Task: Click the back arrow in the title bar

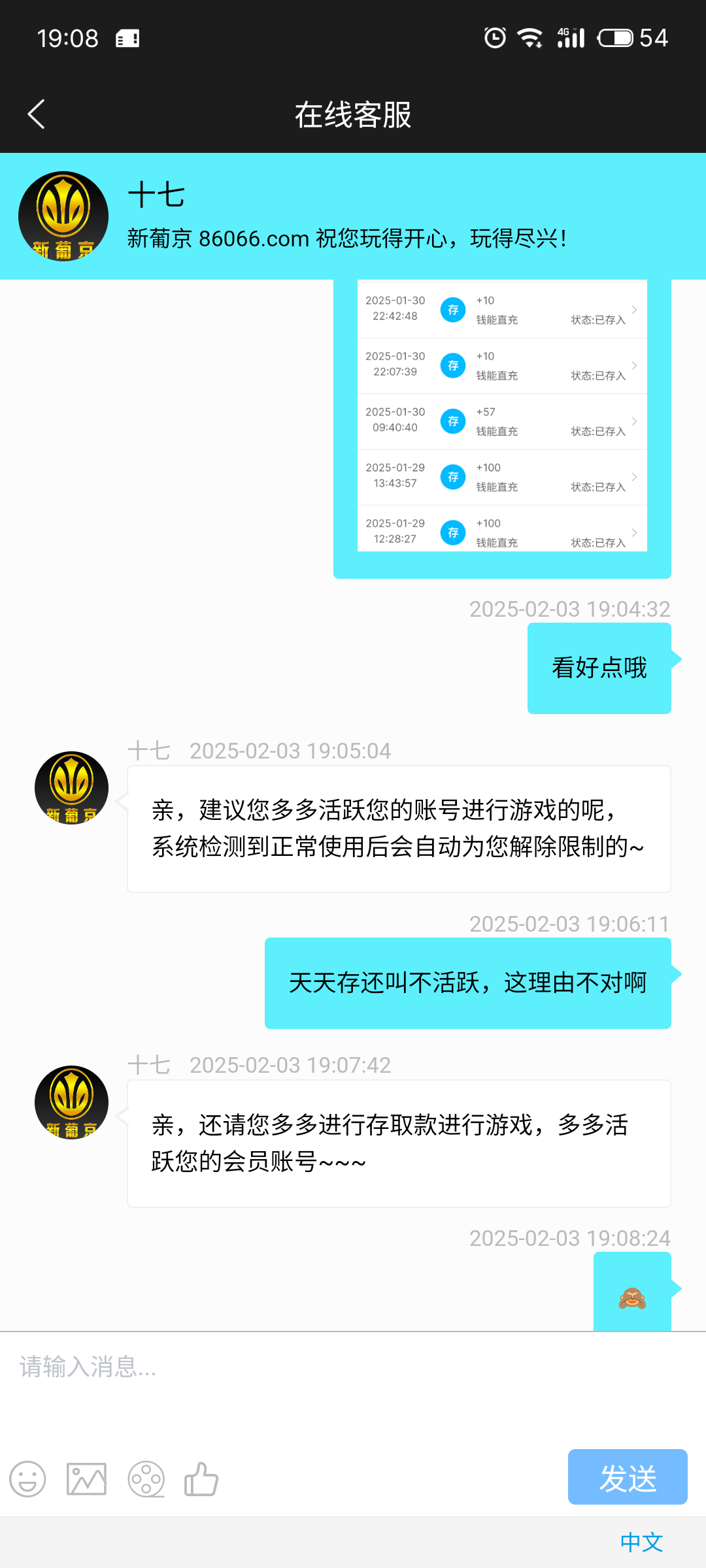Action: (x=36, y=114)
